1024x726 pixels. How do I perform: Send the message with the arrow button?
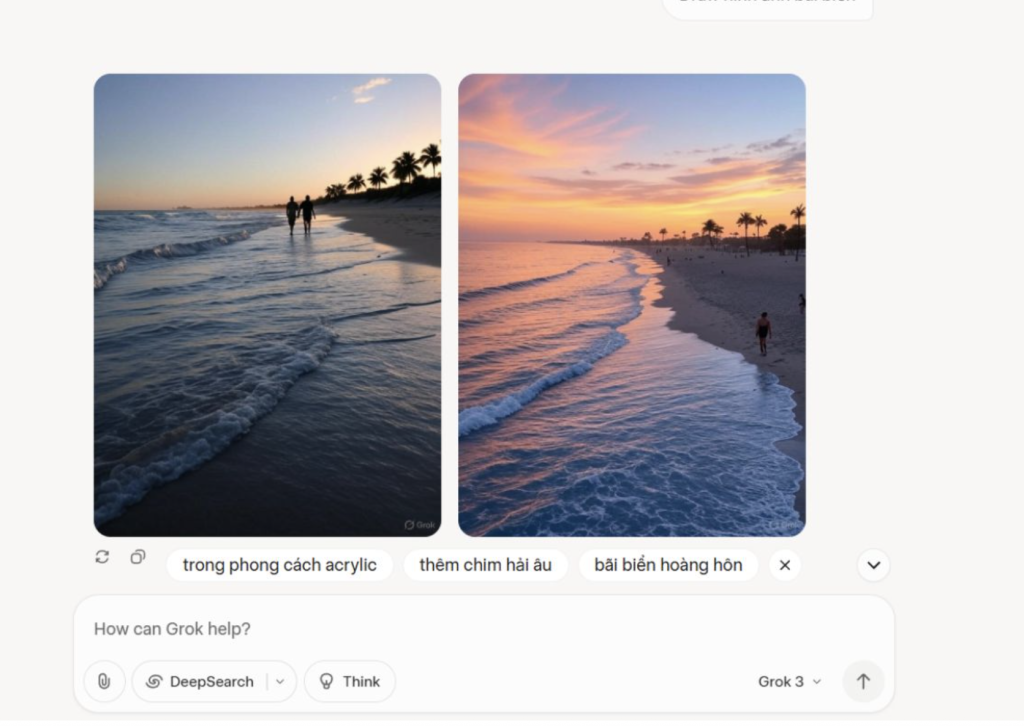tap(863, 681)
